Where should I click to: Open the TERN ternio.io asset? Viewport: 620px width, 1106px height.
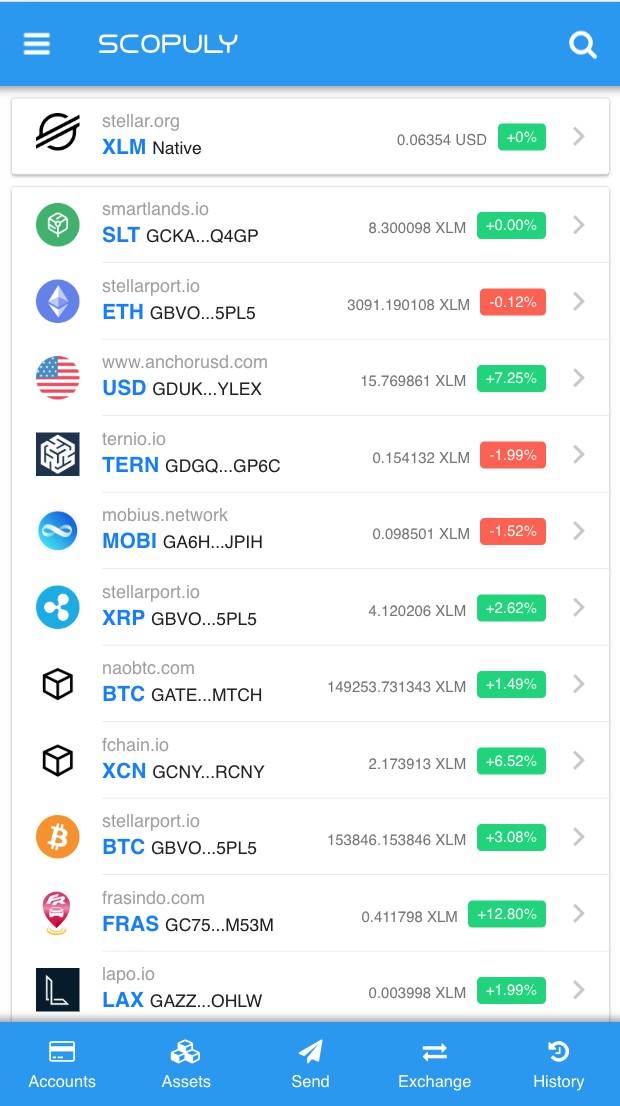[x=310, y=455]
